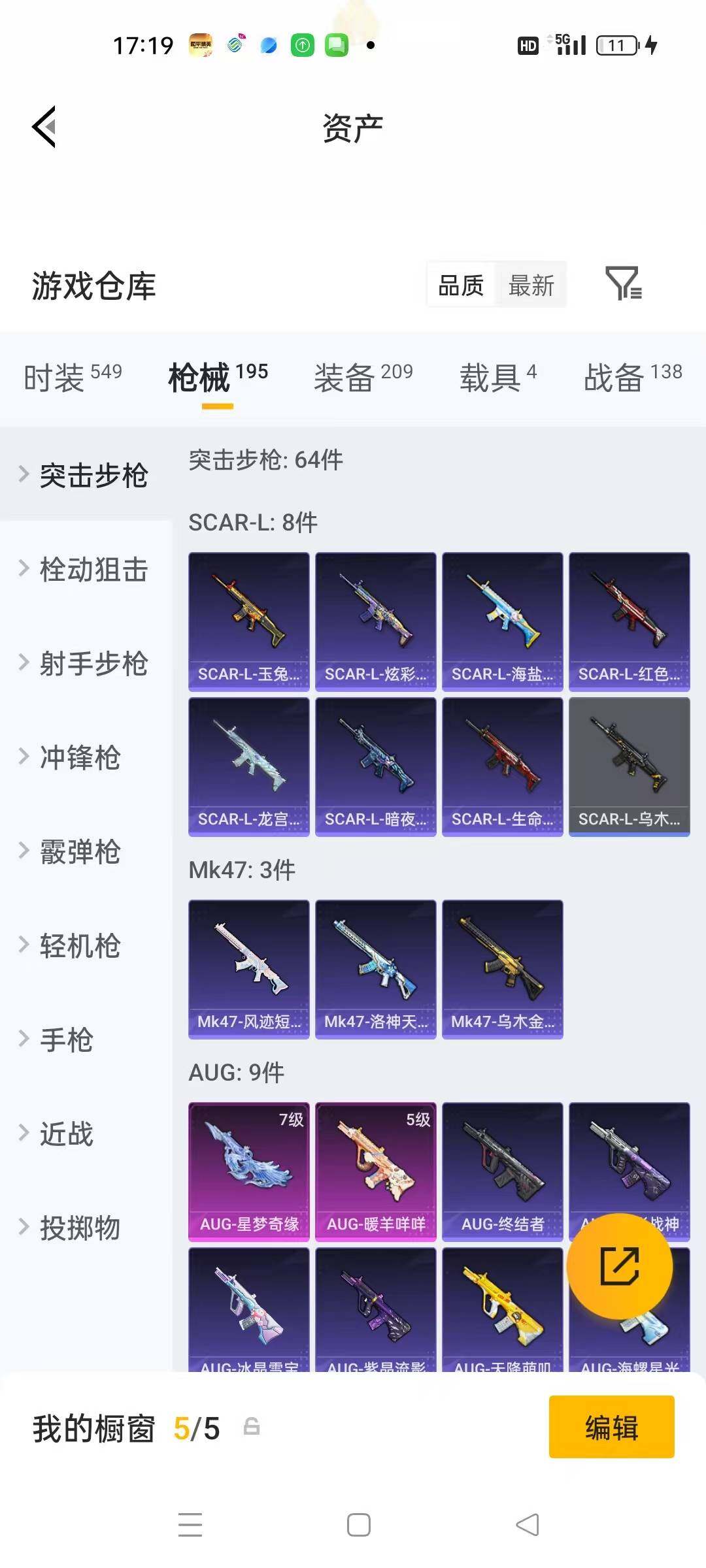Switch sorting to 品质

(x=460, y=284)
